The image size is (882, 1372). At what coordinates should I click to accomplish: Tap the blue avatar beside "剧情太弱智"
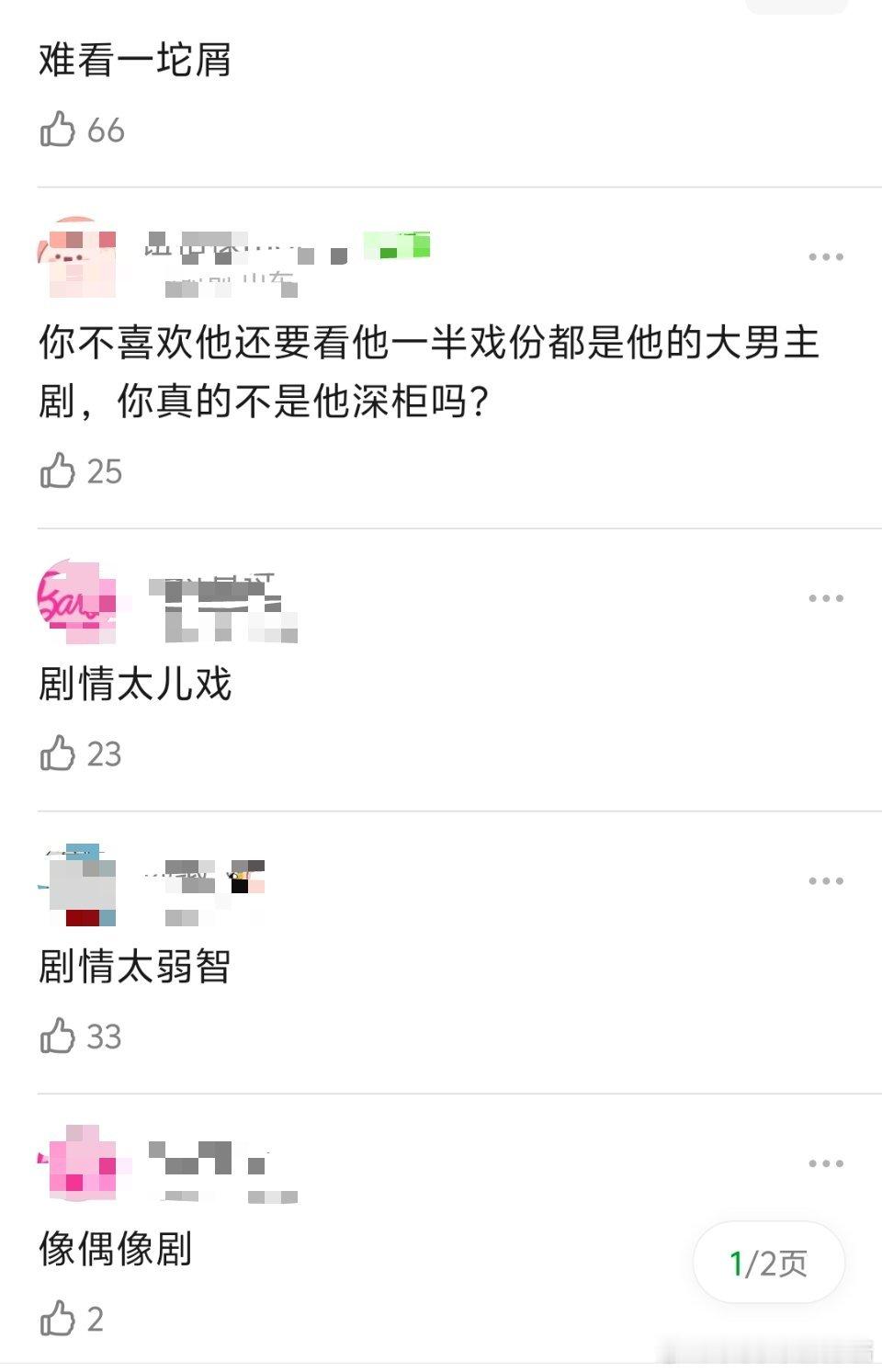pyautogui.click(x=78, y=887)
